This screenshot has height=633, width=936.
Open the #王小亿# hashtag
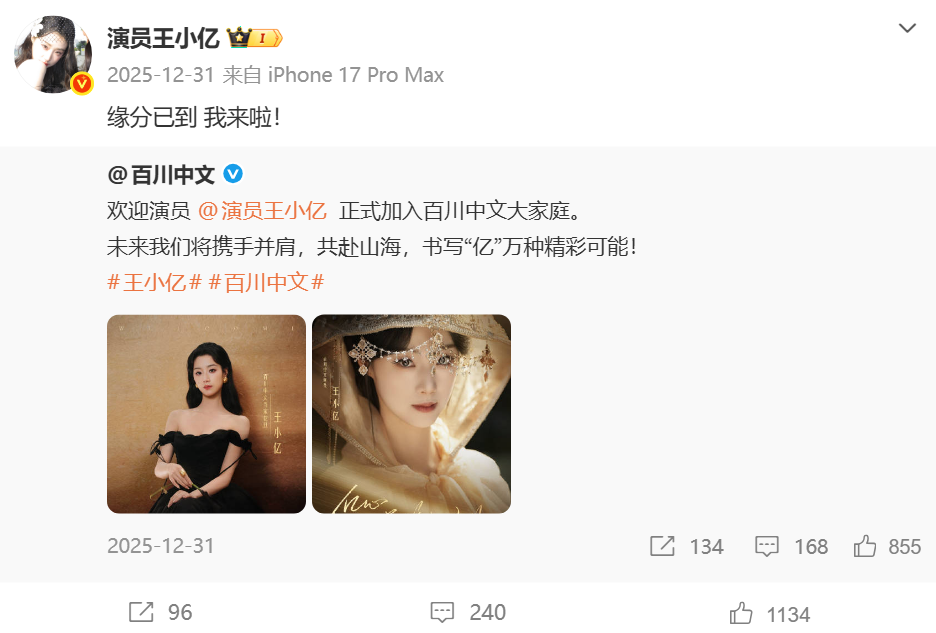pyautogui.click(x=155, y=282)
